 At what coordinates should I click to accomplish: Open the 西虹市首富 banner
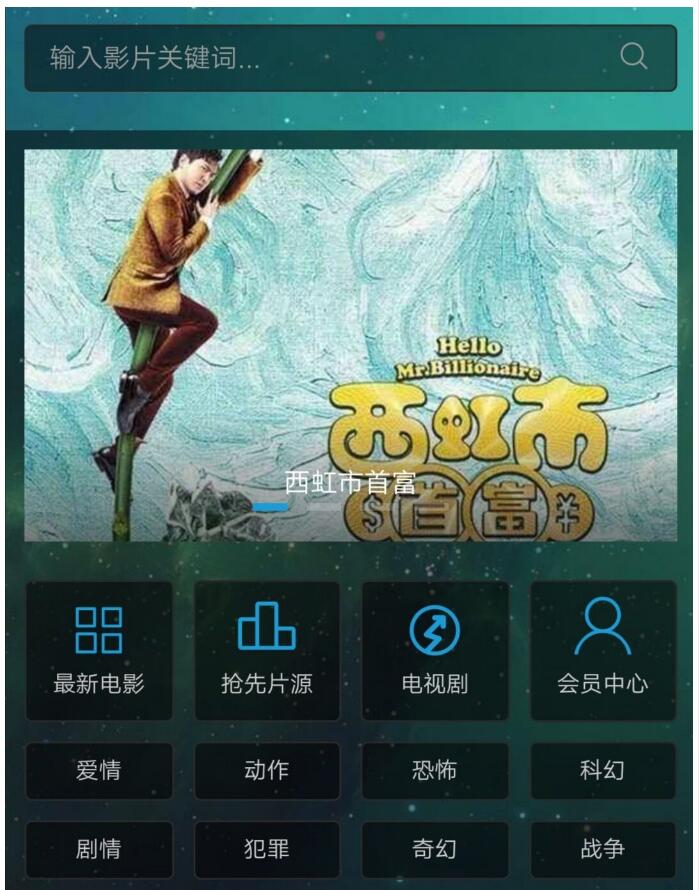point(350,345)
